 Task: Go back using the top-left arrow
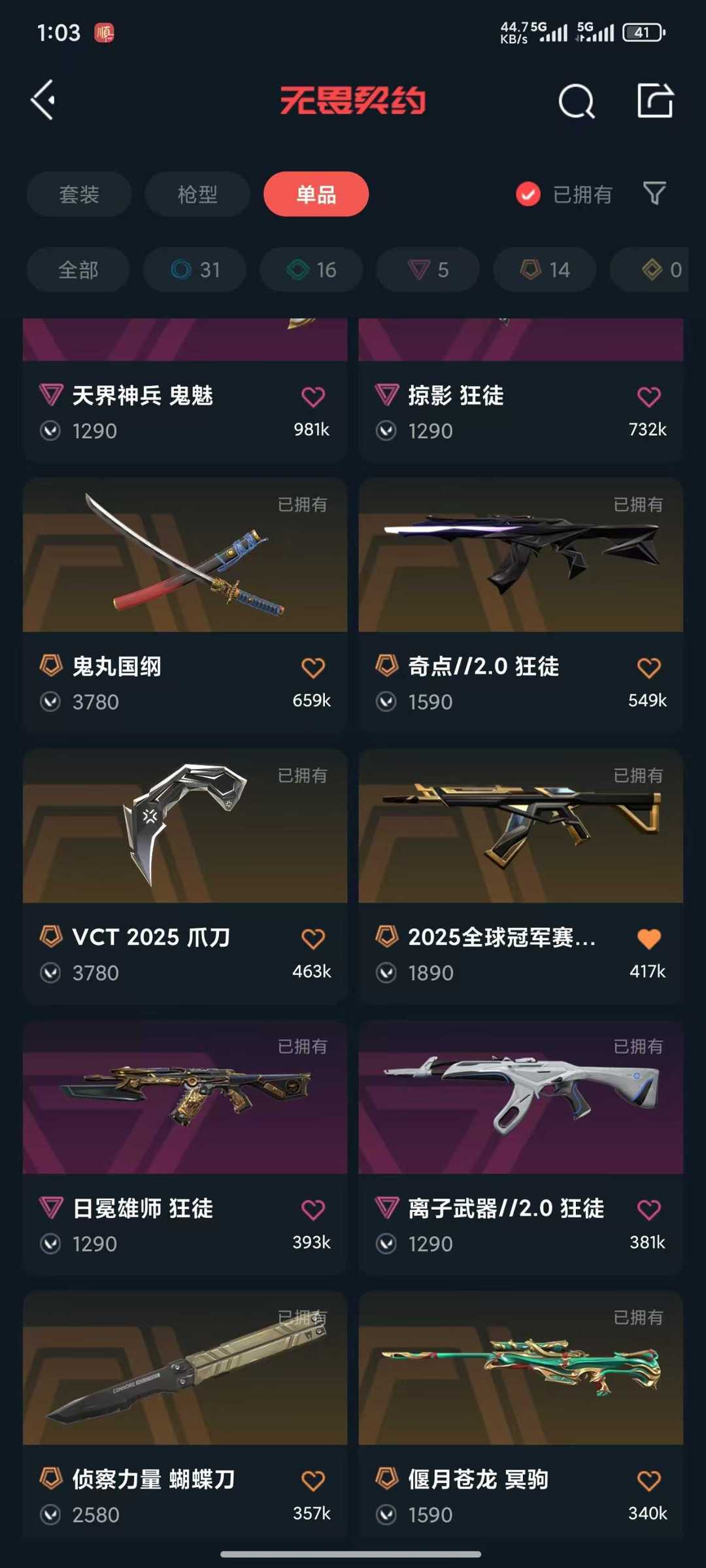43,101
